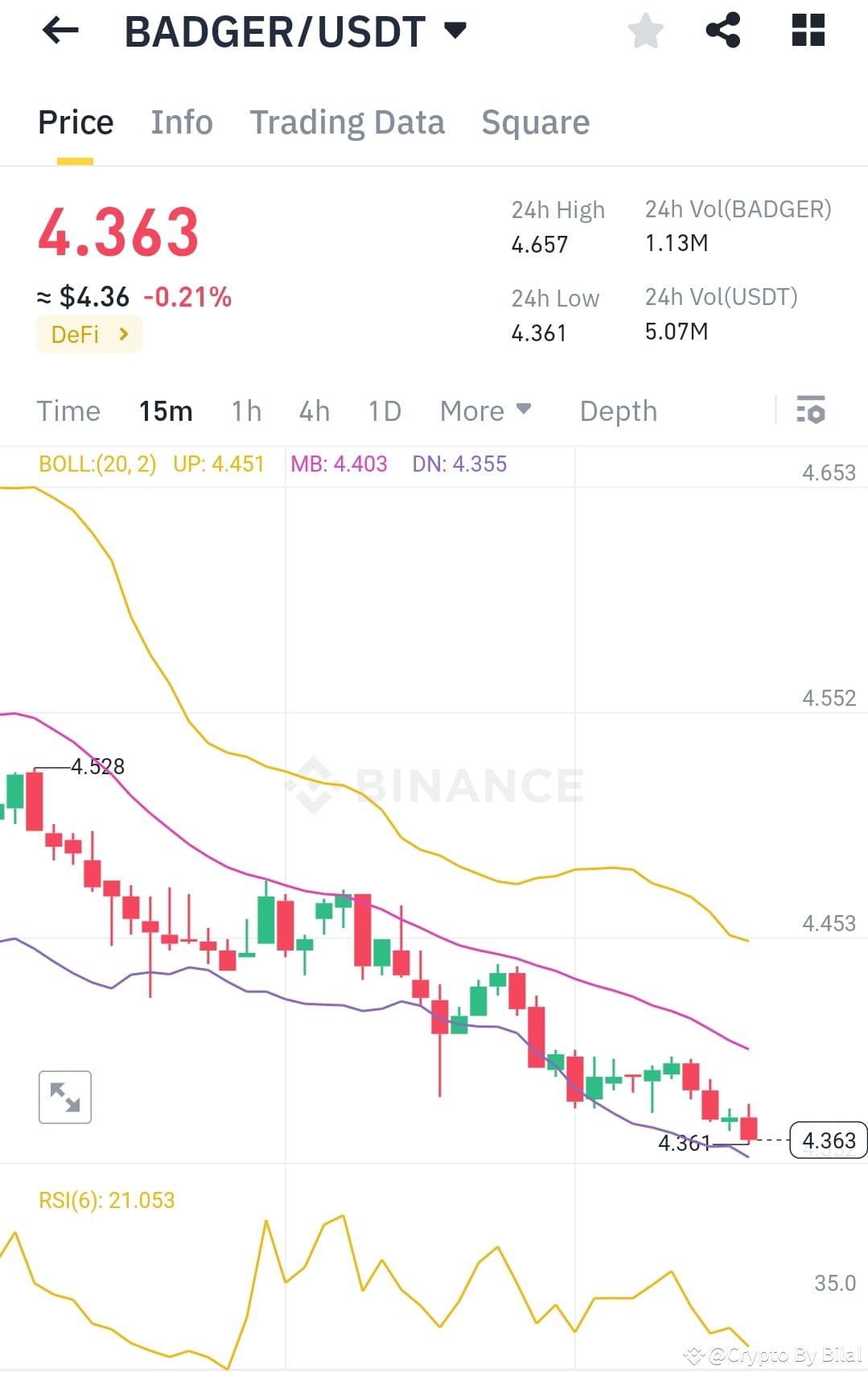The height and width of the screenshot is (1373, 868).
Task: Open the Square tab
Action: click(535, 122)
